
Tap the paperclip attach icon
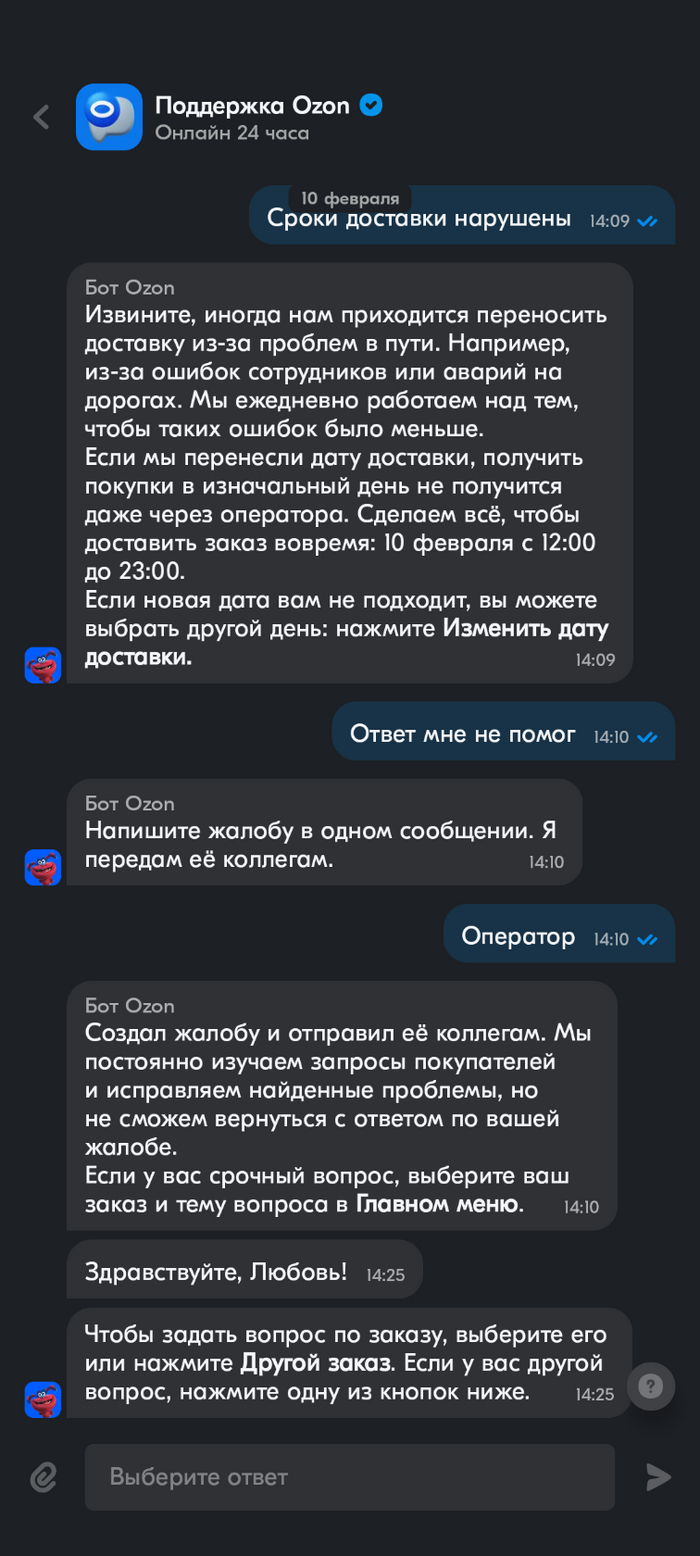(42, 1476)
